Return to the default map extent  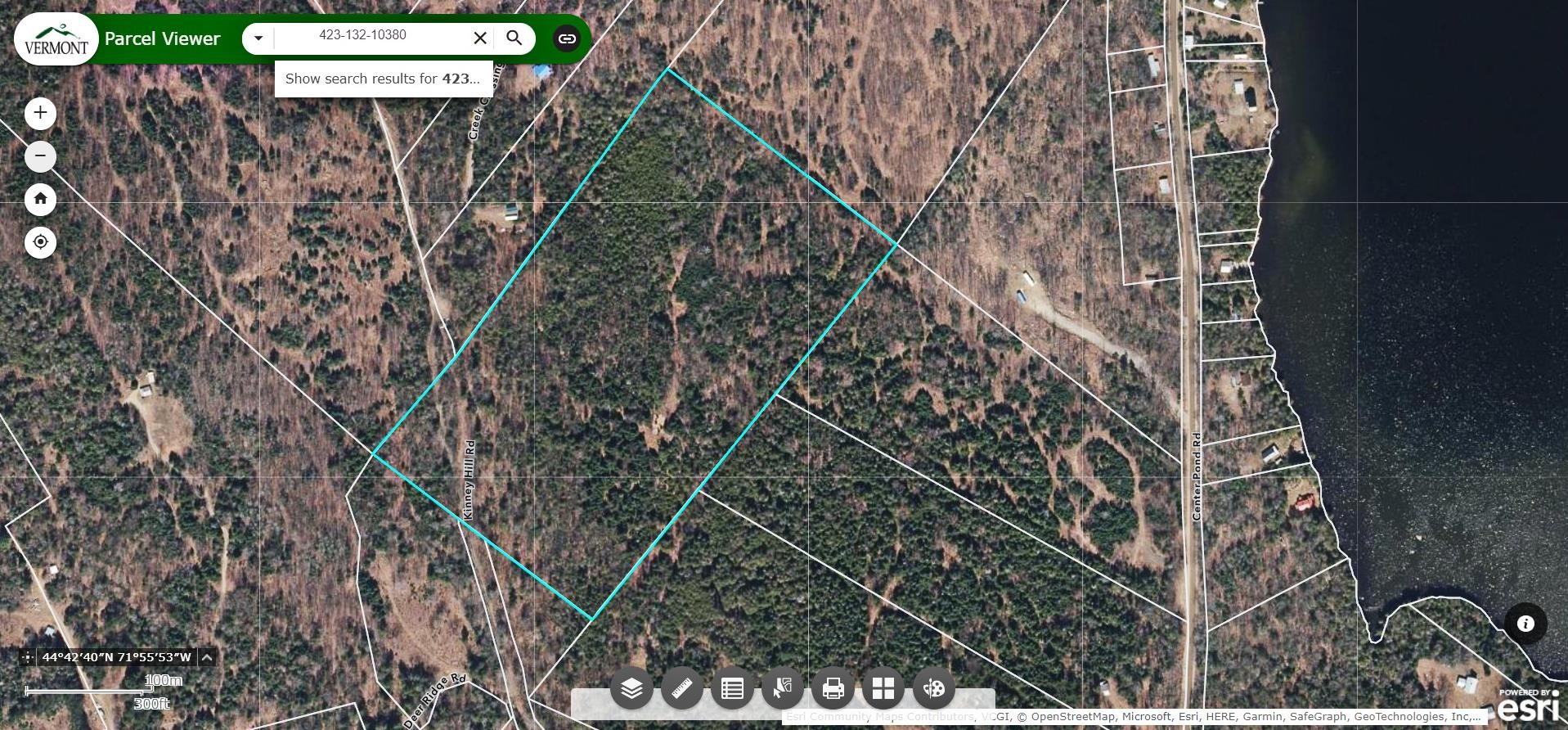tap(40, 199)
